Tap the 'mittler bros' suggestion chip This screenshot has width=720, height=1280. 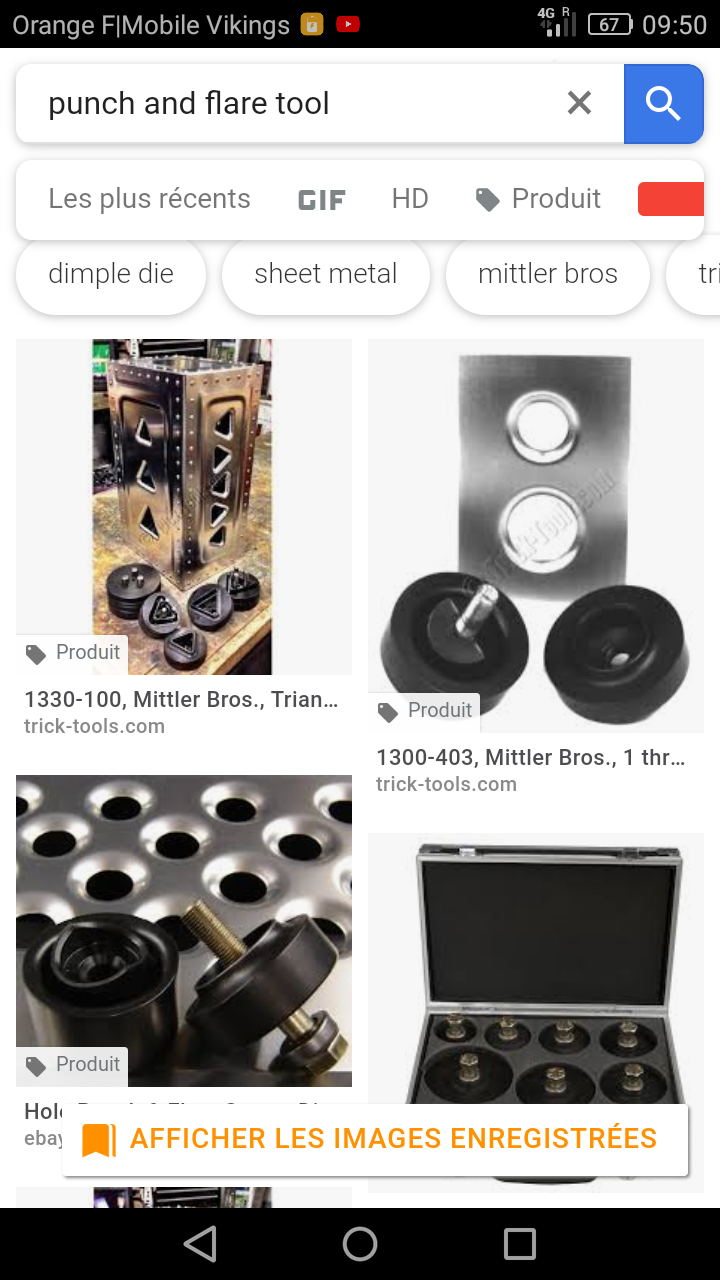tap(547, 274)
